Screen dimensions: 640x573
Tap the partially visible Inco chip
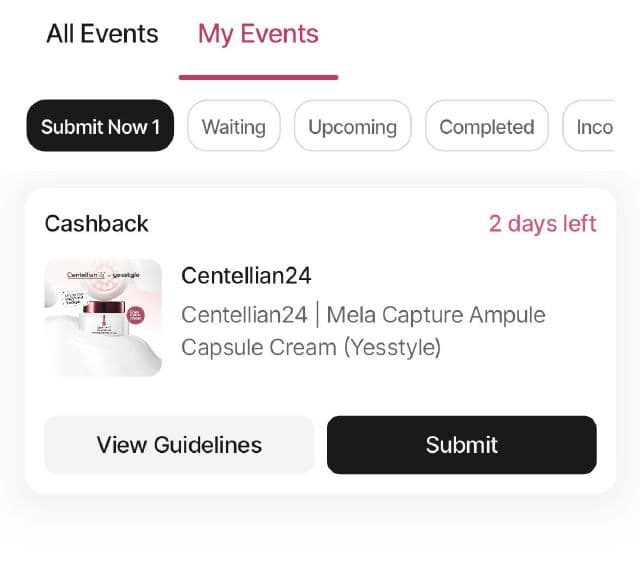592,127
